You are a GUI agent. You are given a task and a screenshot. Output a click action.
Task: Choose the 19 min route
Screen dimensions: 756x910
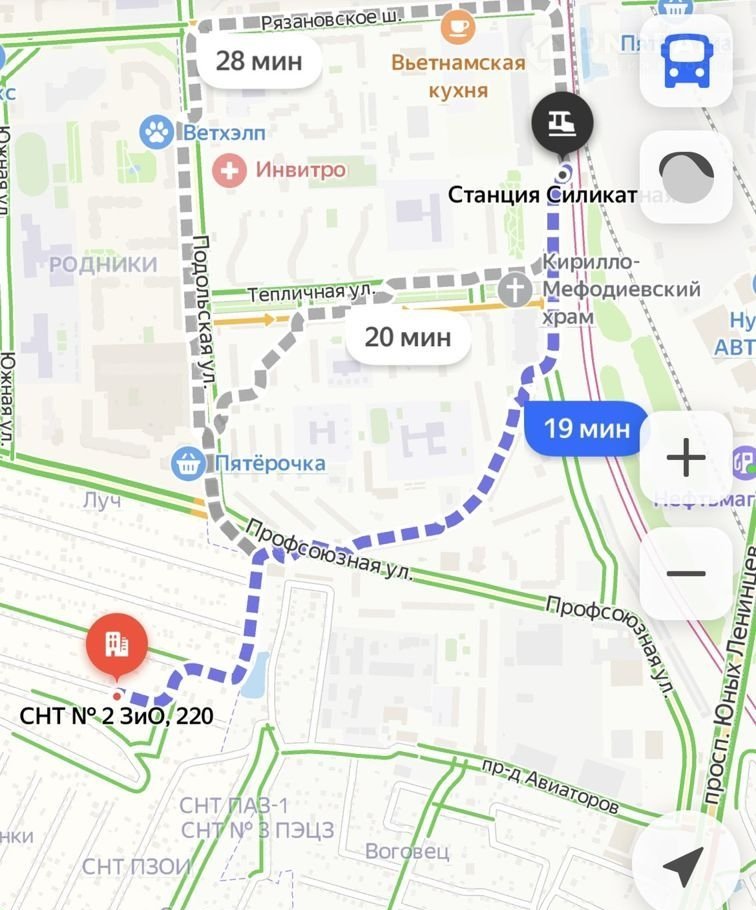click(x=587, y=429)
